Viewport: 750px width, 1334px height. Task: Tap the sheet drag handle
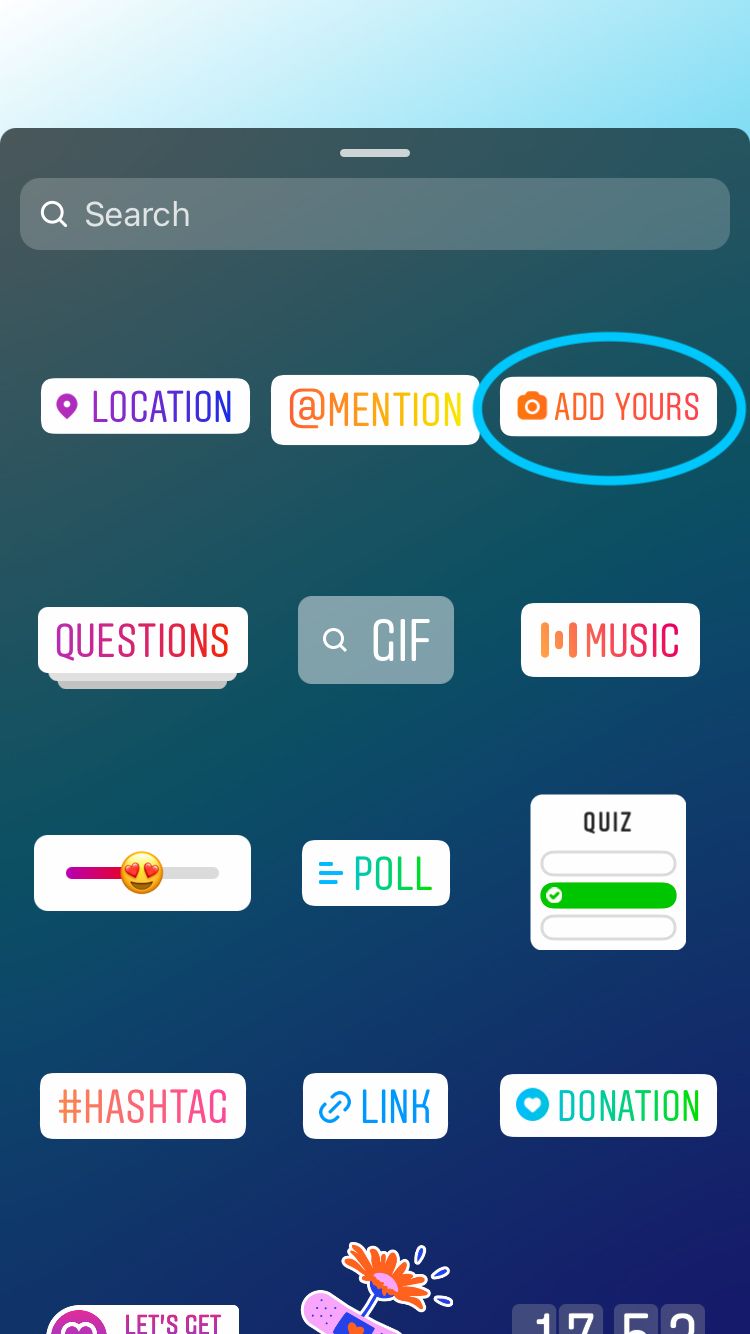click(375, 153)
